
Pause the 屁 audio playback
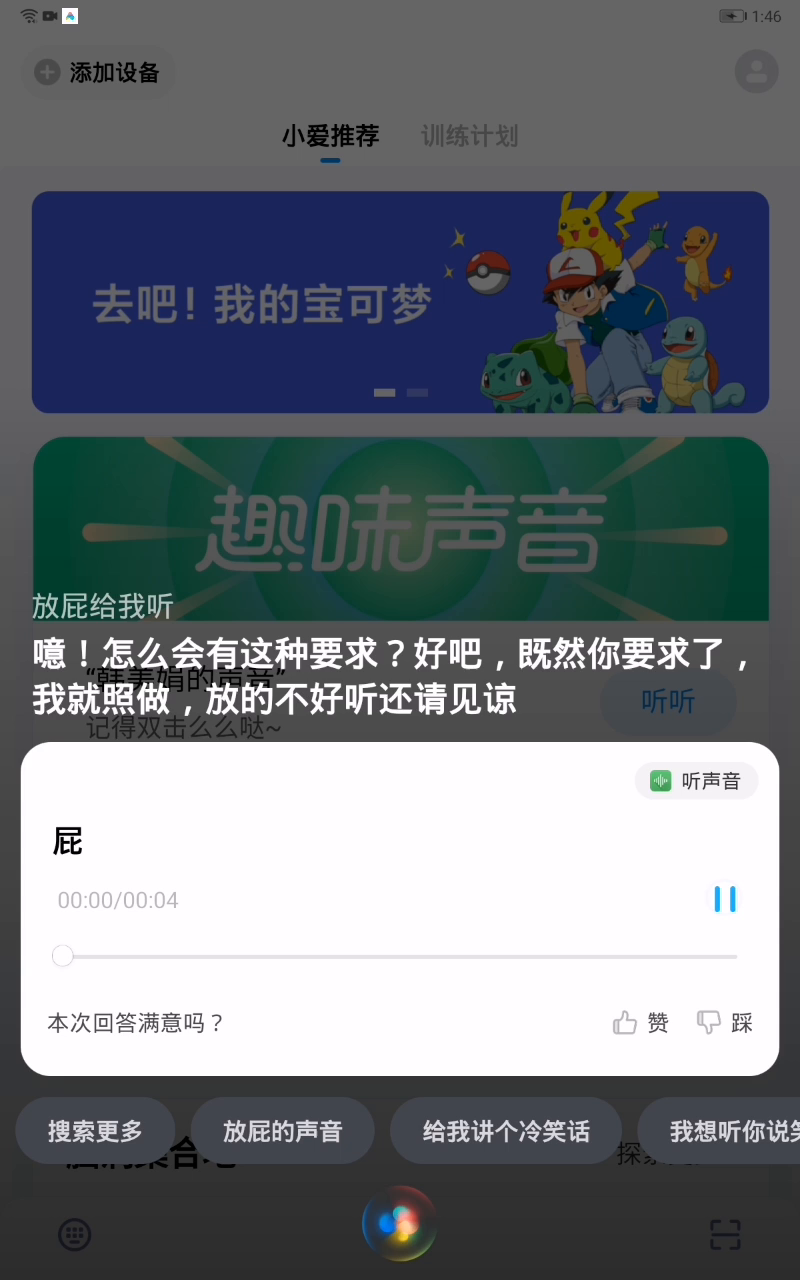(x=725, y=899)
